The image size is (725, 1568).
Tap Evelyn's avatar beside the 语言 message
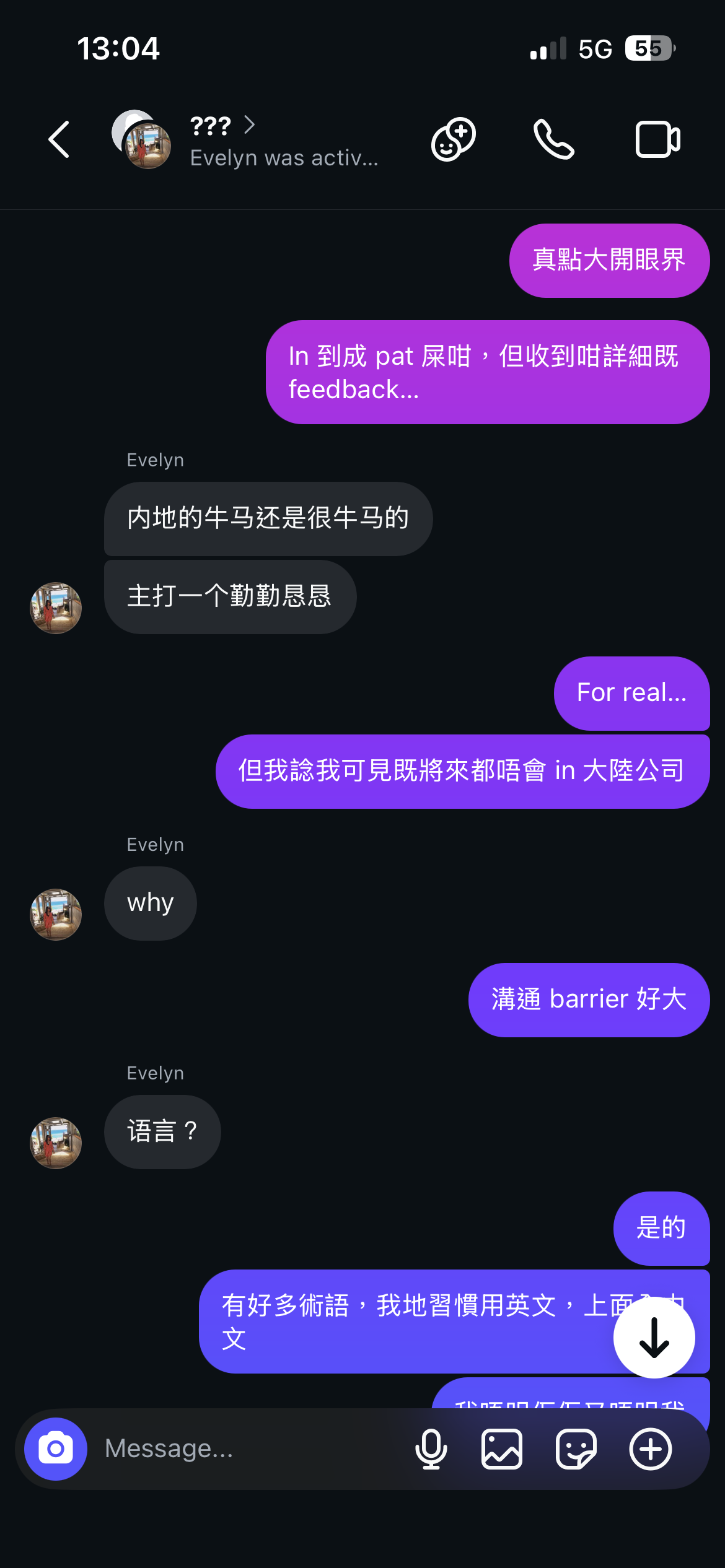tap(55, 1143)
